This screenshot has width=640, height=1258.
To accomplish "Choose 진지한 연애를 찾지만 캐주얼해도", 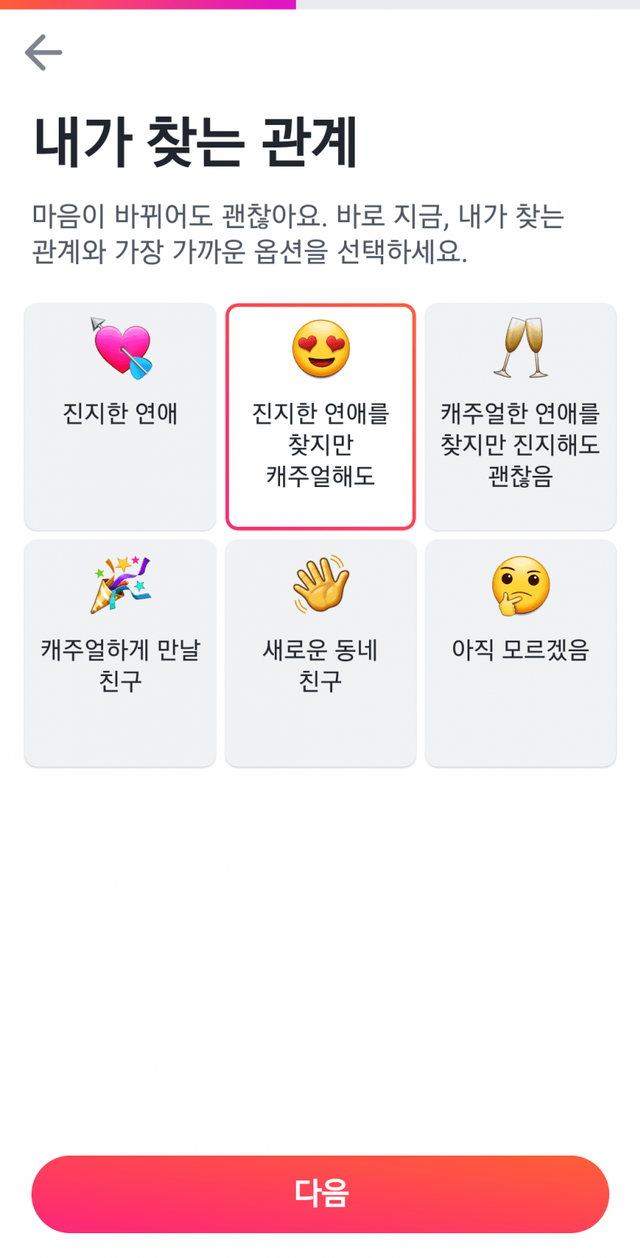I will 320,416.
